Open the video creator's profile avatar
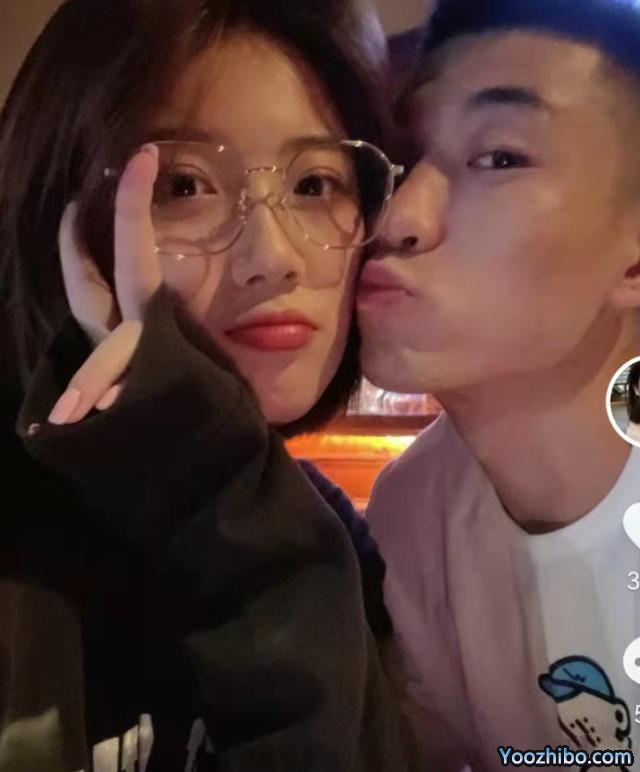Screen dimensions: 640x772 (x=627, y=401)
